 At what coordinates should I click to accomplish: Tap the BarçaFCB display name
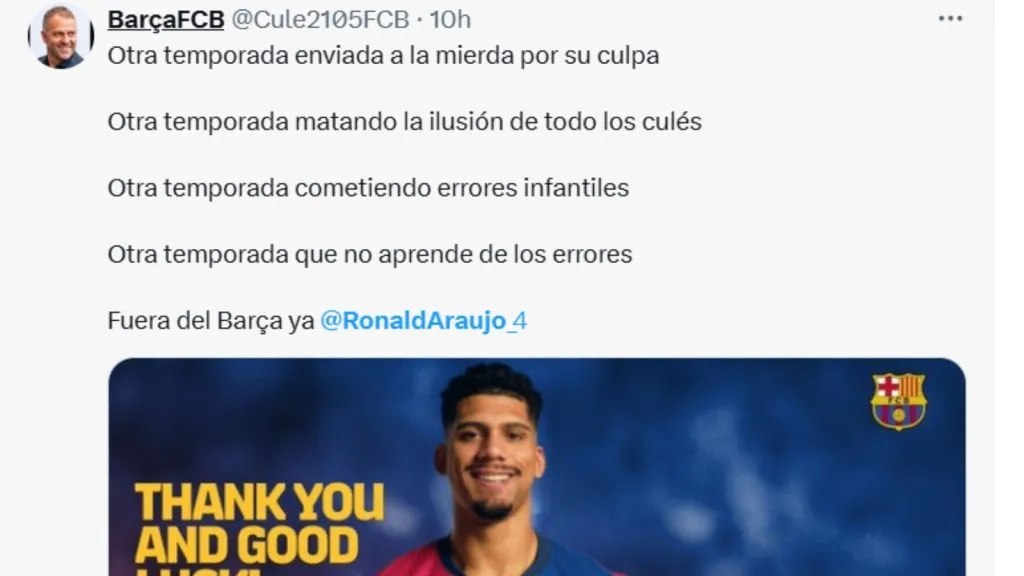(165, 19)
